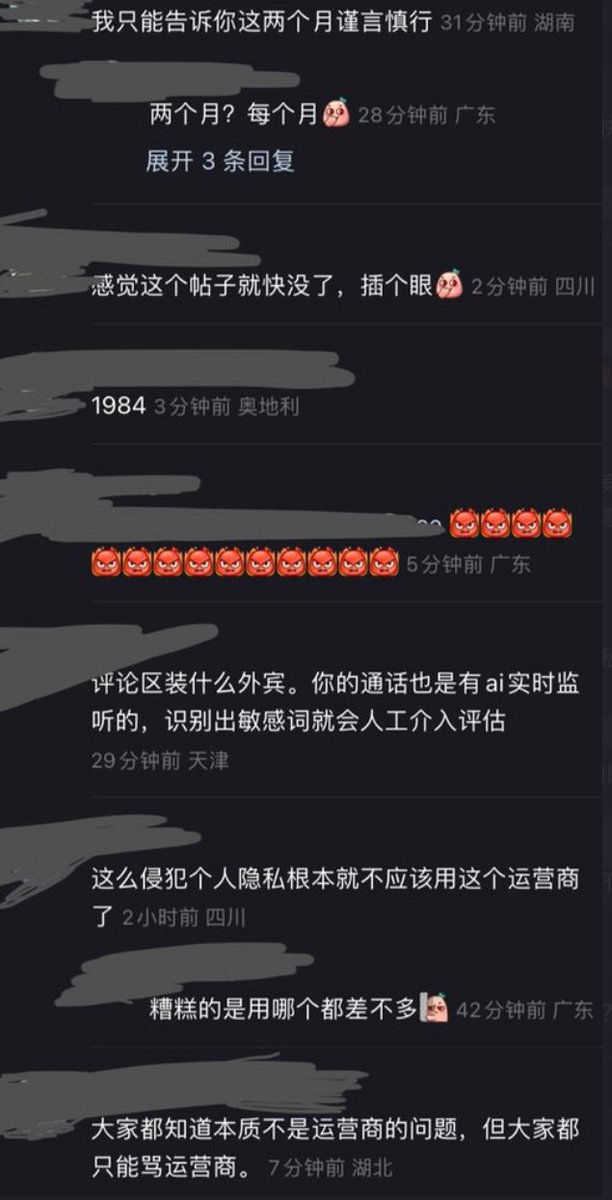Reply to the comment about 谨言慎行
This screenshot has width=612, height=1200.
coord(261,22)
